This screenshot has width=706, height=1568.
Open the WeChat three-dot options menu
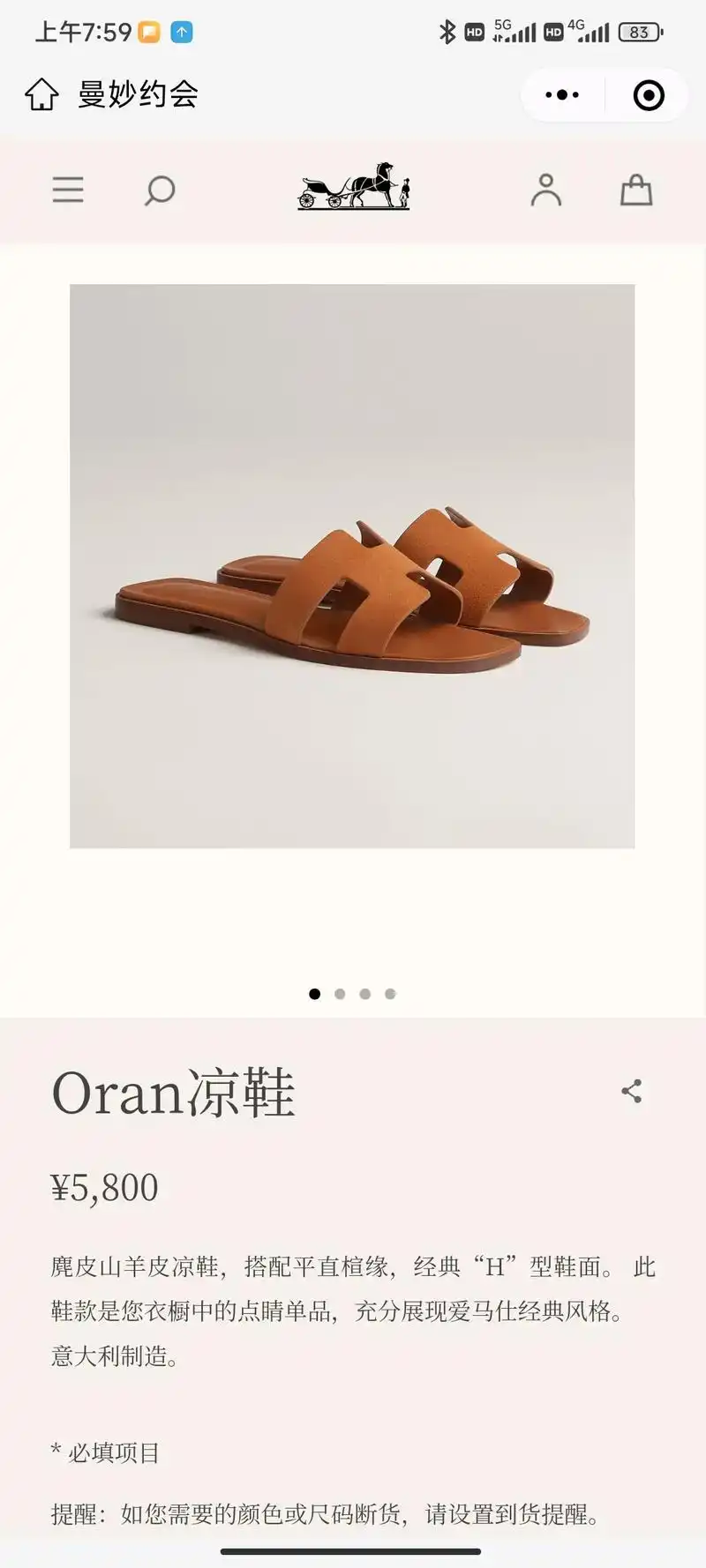click(x=563, y=93)
